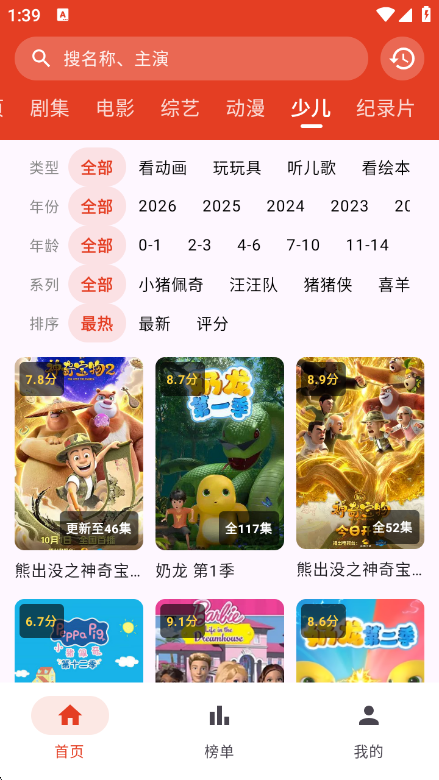The height and width of the screenshot is (780, 439).
Task: Filter by year 2025
Action: pyautogui.click(x=221, y=206)
